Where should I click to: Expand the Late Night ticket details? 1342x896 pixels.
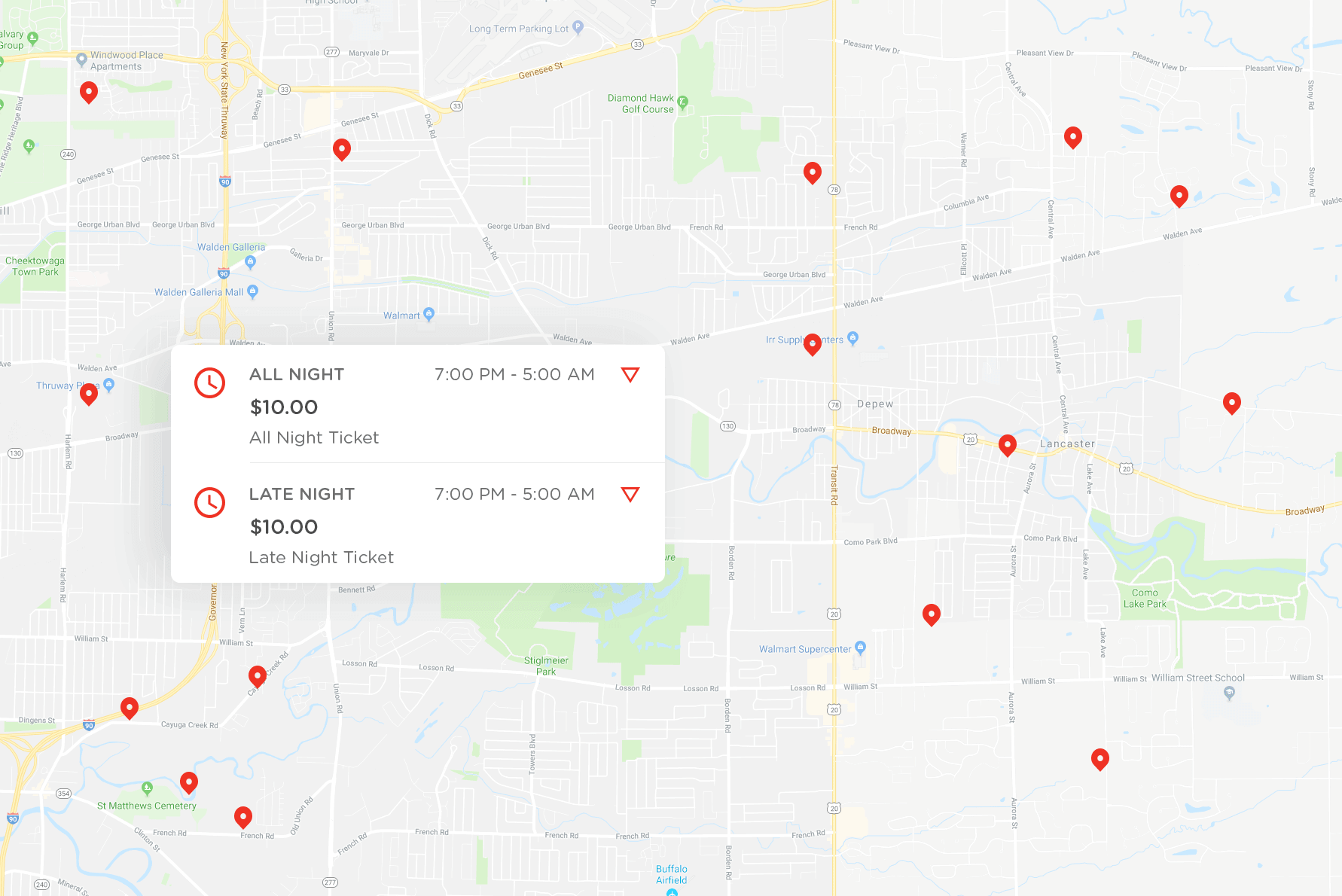[630, 494]
